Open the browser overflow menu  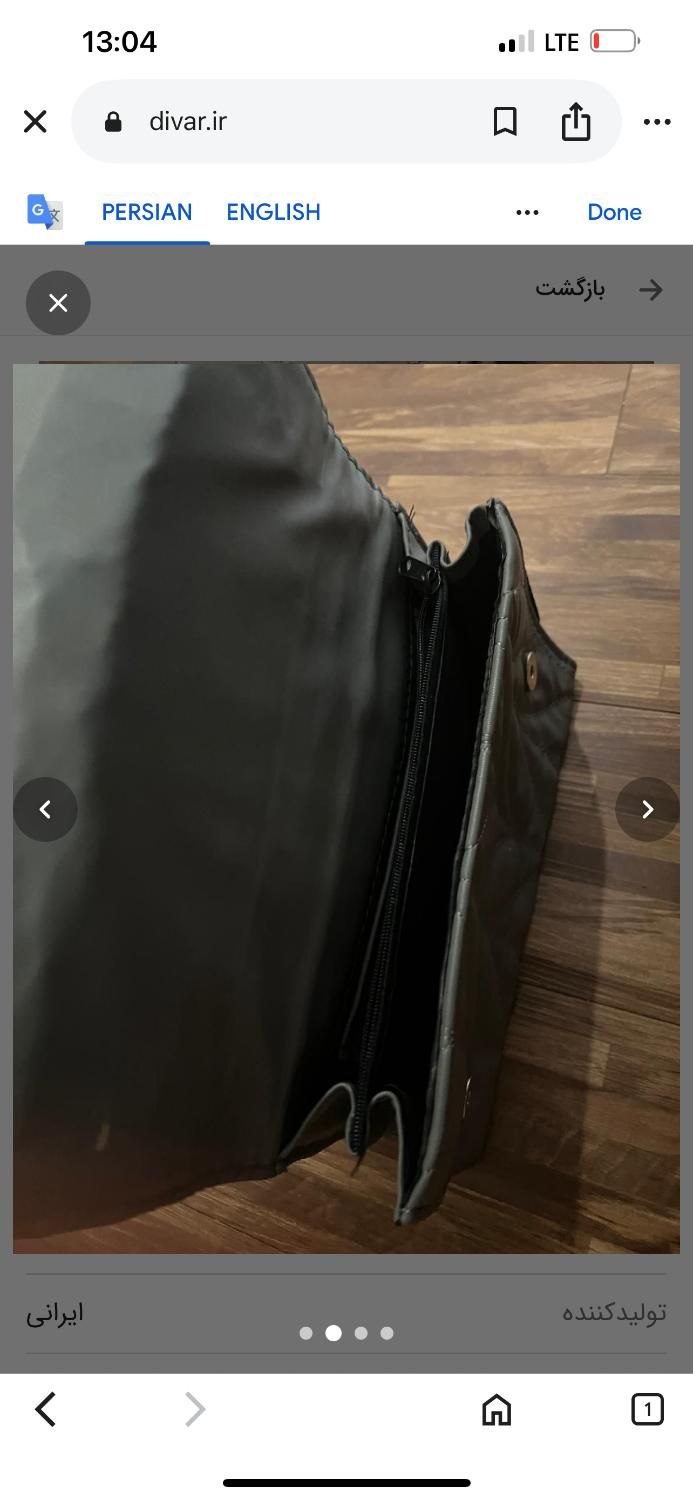(657, 122)
